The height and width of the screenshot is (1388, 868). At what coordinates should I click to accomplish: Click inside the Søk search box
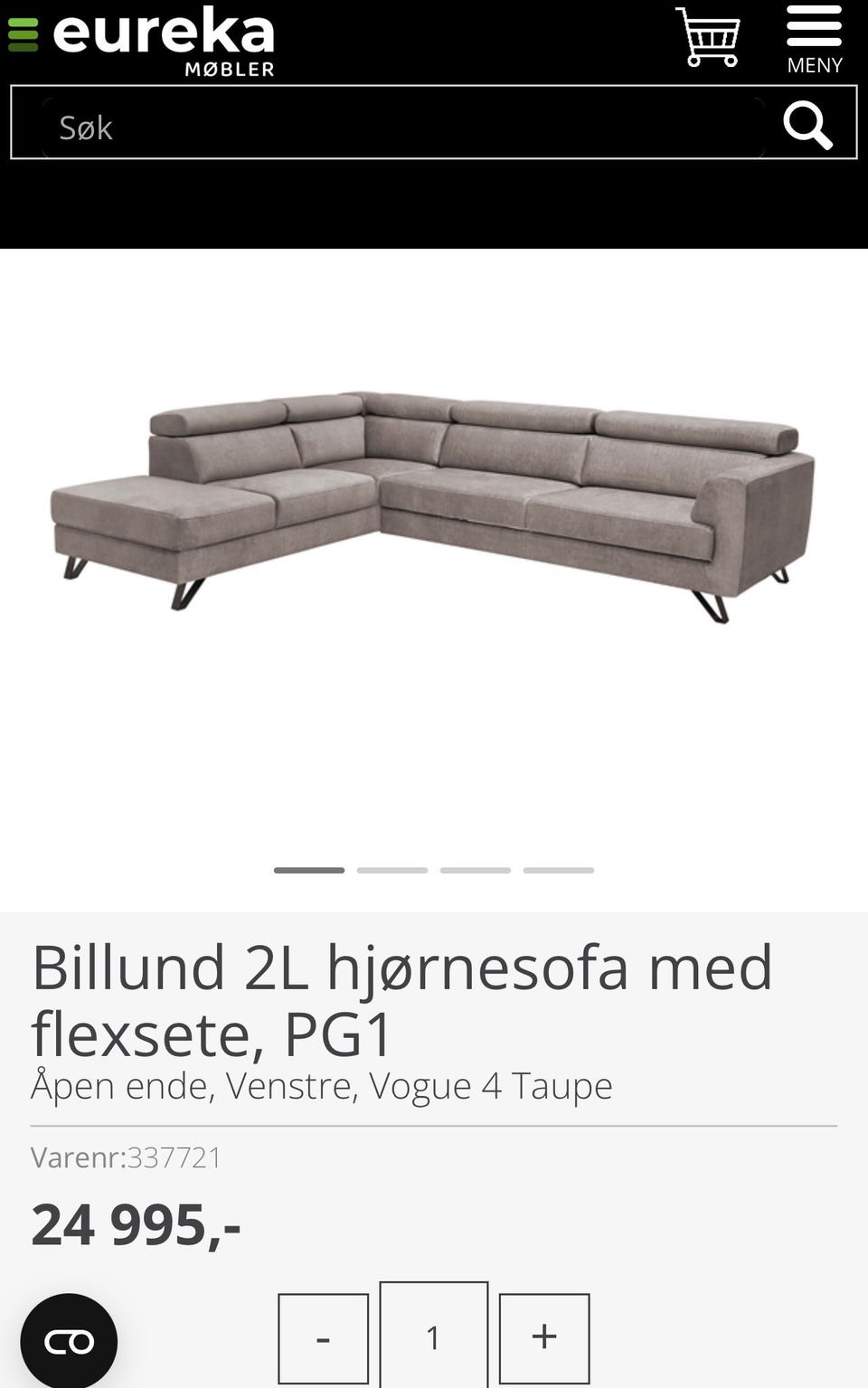tap(271, 126)
